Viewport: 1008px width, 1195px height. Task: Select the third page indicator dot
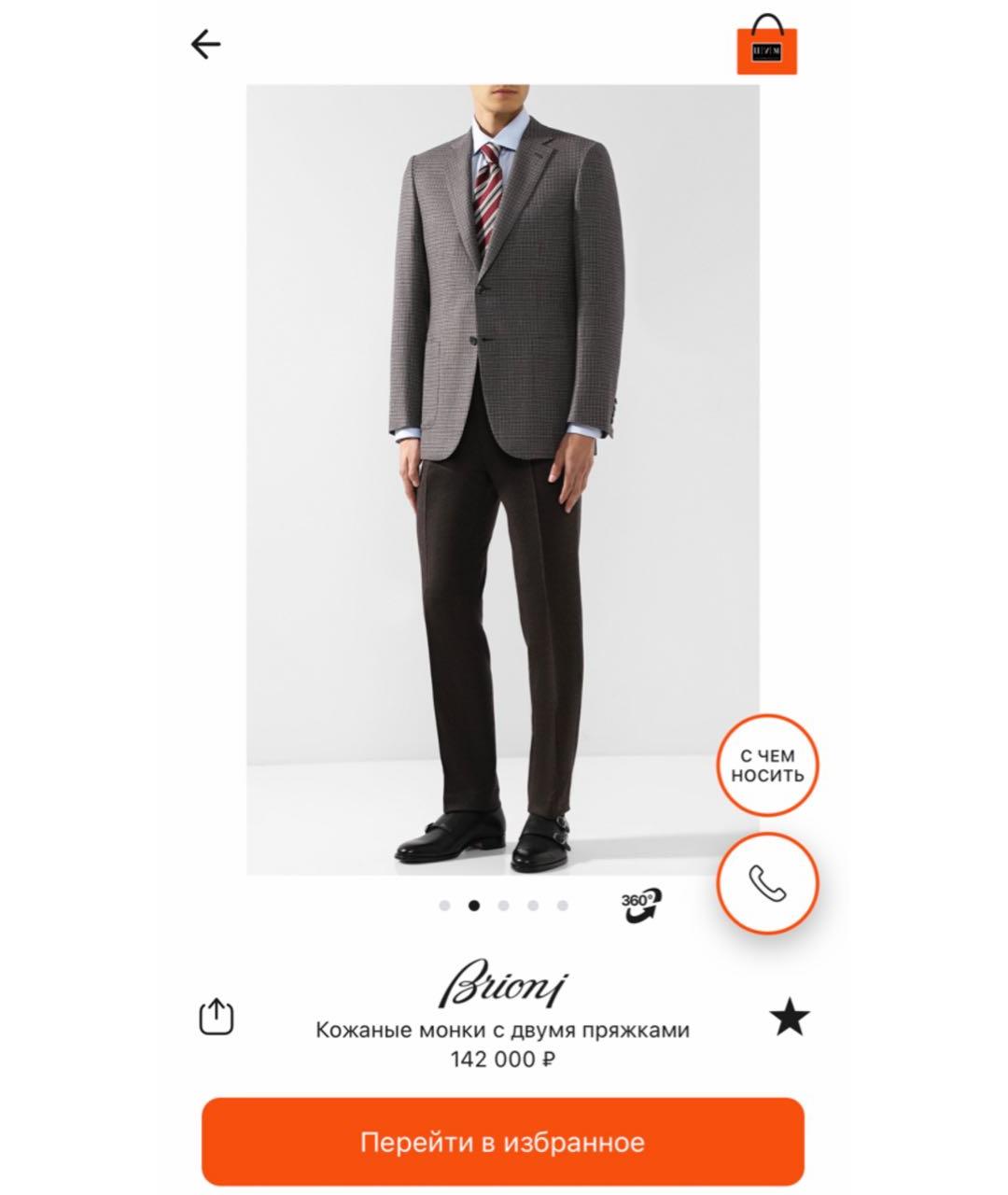tap(504, 905)
